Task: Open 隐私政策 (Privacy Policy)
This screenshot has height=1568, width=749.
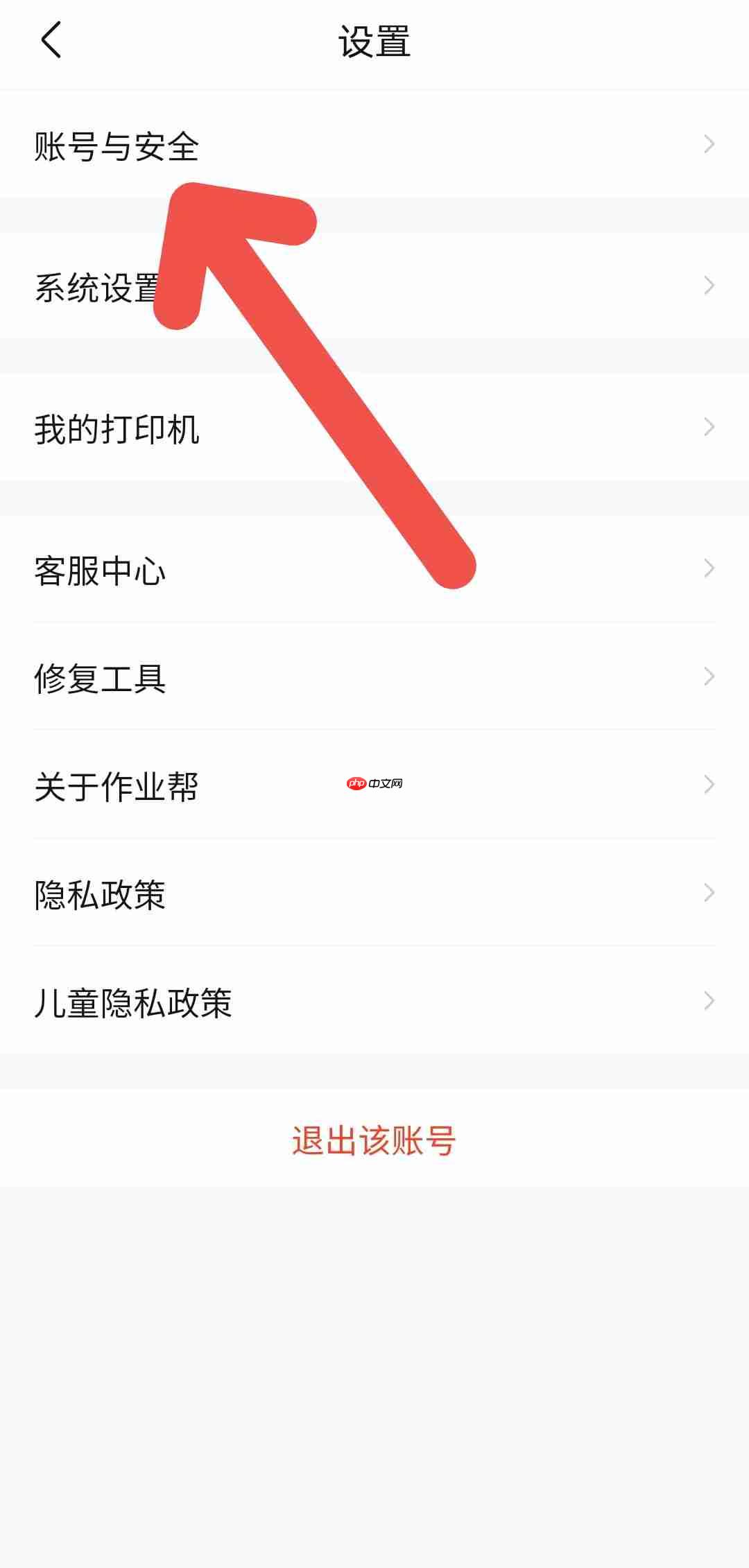Action: point(101,896)
